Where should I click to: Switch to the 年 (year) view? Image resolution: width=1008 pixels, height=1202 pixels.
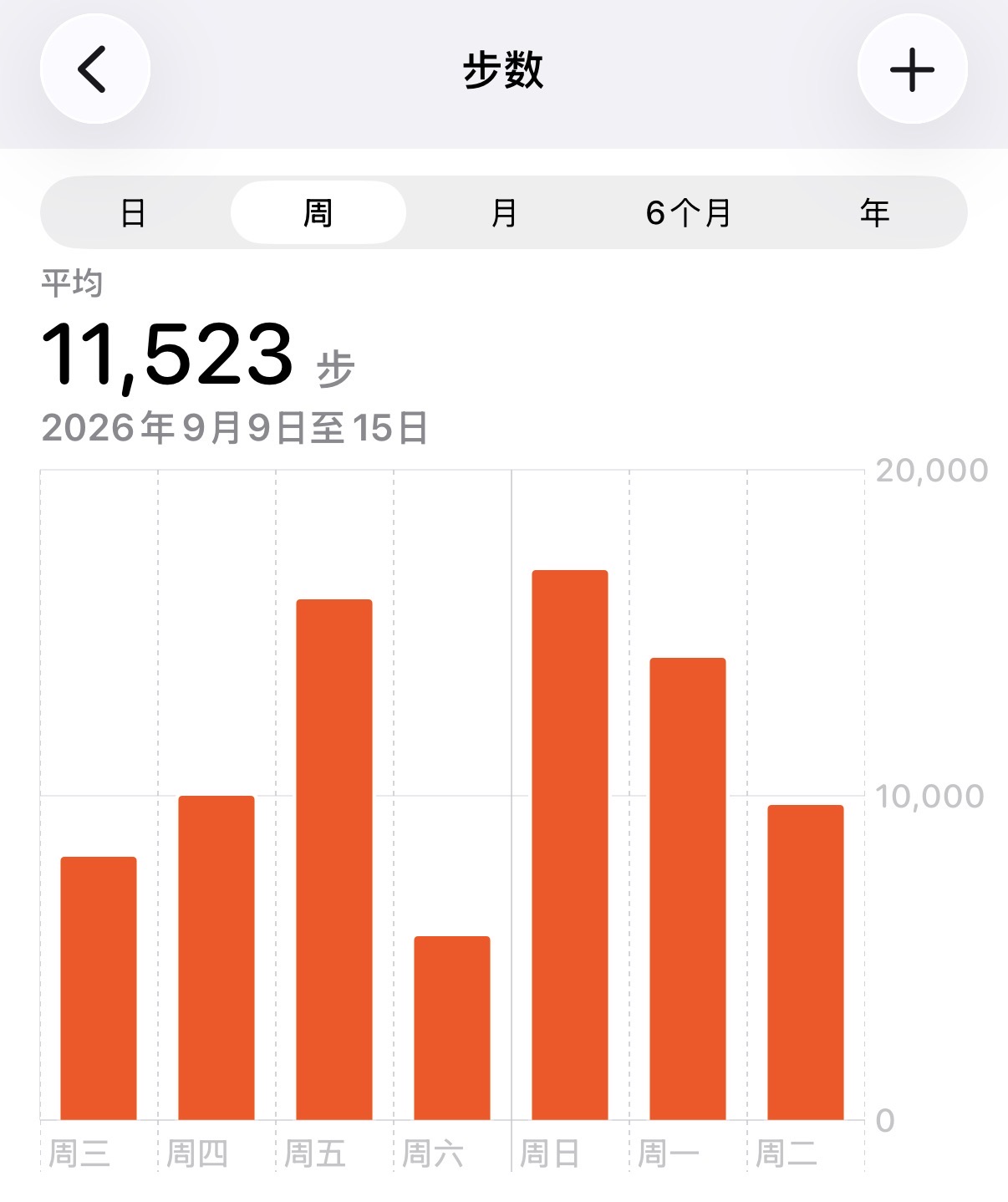point(874,212)
